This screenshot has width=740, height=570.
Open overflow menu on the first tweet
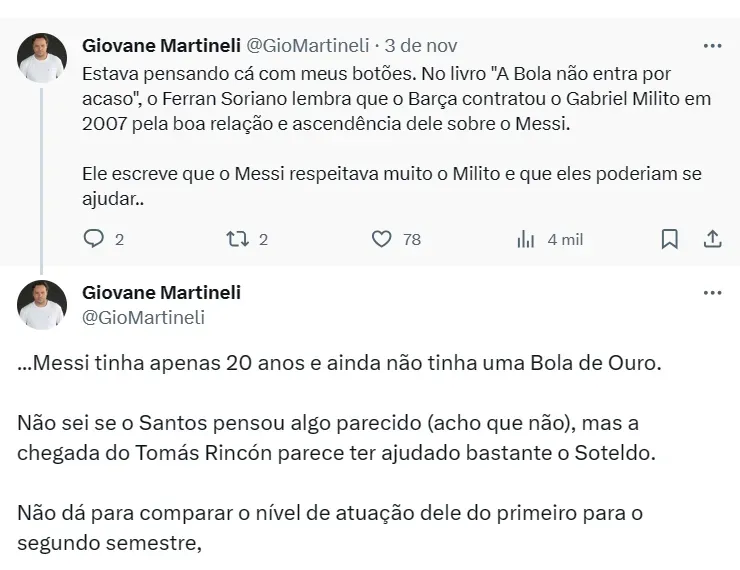click(712, 46)
